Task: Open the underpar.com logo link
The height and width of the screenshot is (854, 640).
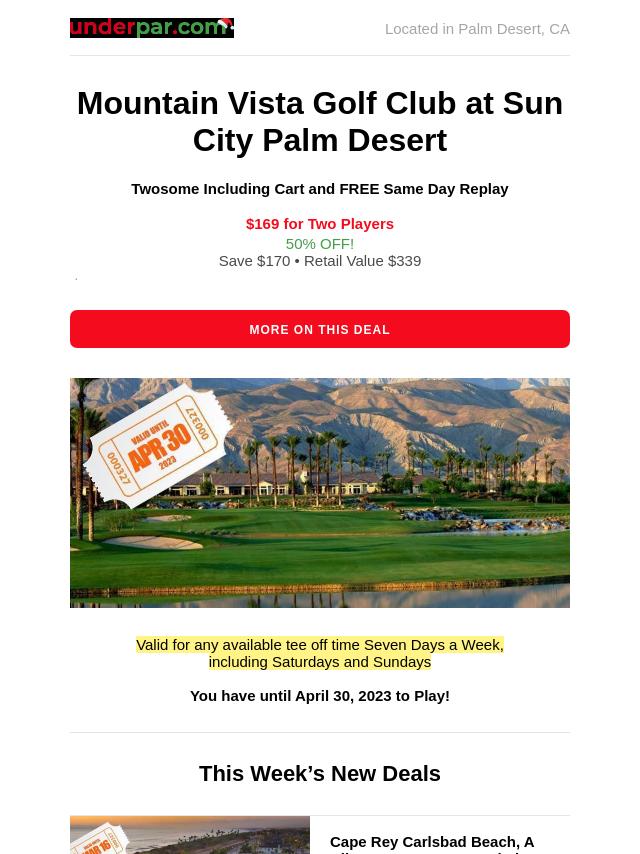Action: coord(151,28)
